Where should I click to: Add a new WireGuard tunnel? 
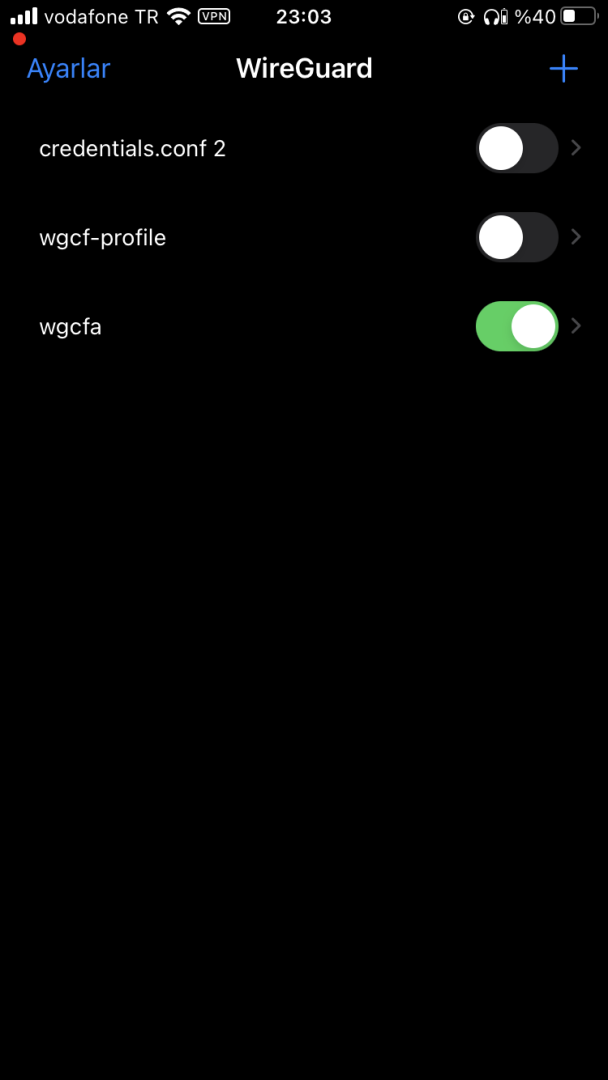click(x=564, y=69)
